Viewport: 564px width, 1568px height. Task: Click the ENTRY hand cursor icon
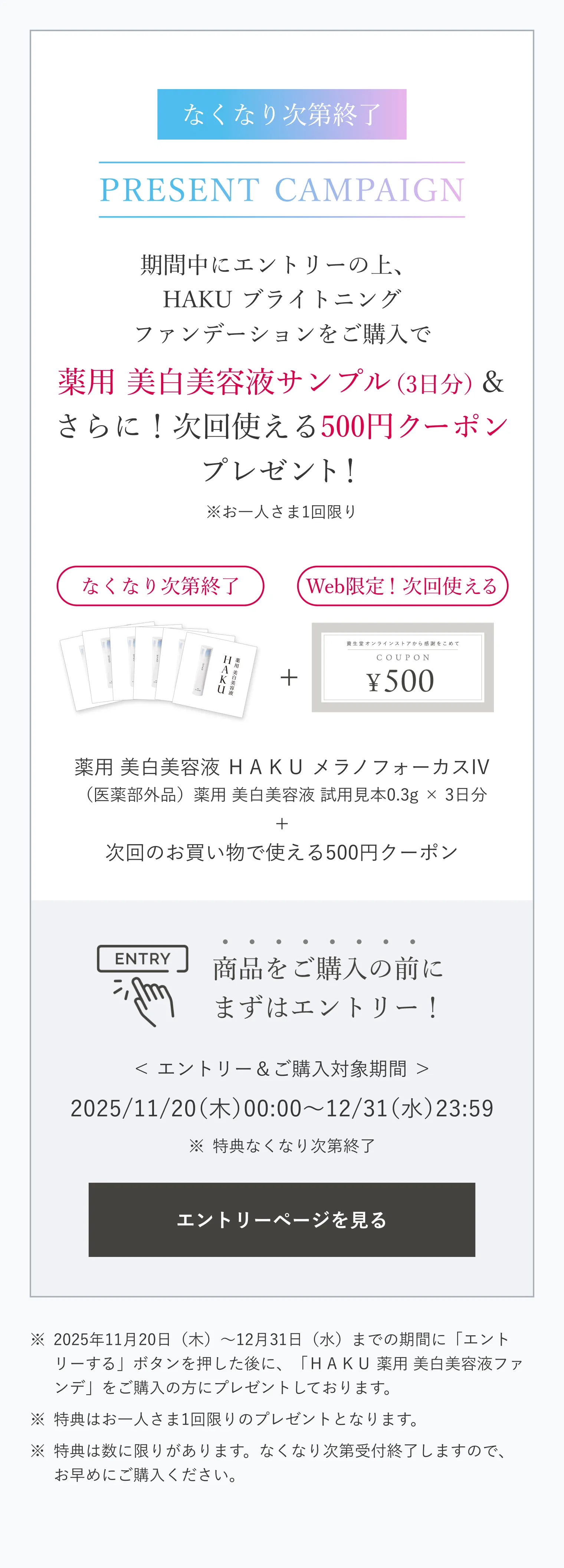tap(144, 986)
